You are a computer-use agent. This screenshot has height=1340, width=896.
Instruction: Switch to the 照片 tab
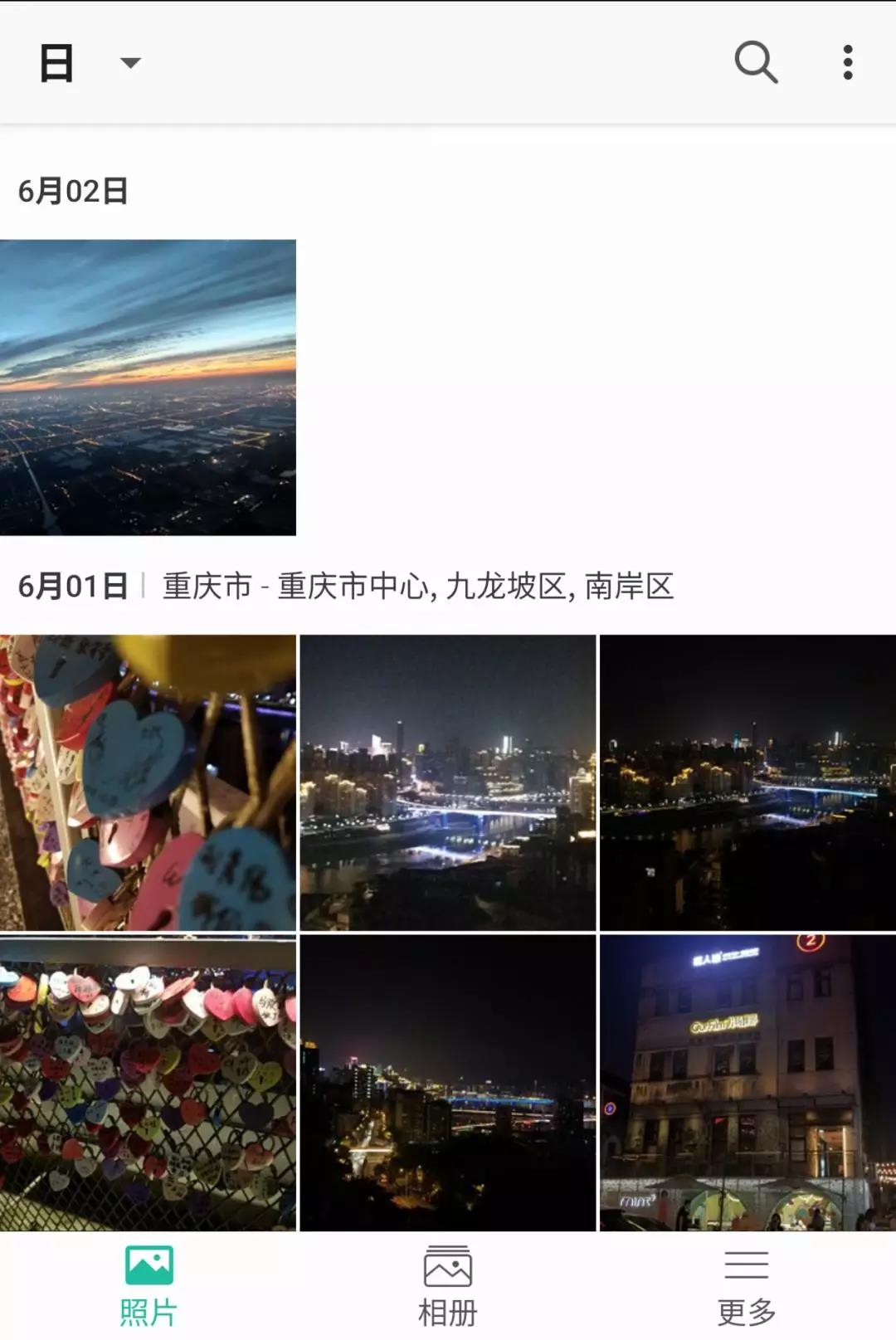pyautogui.click(x=149, y=1285)
